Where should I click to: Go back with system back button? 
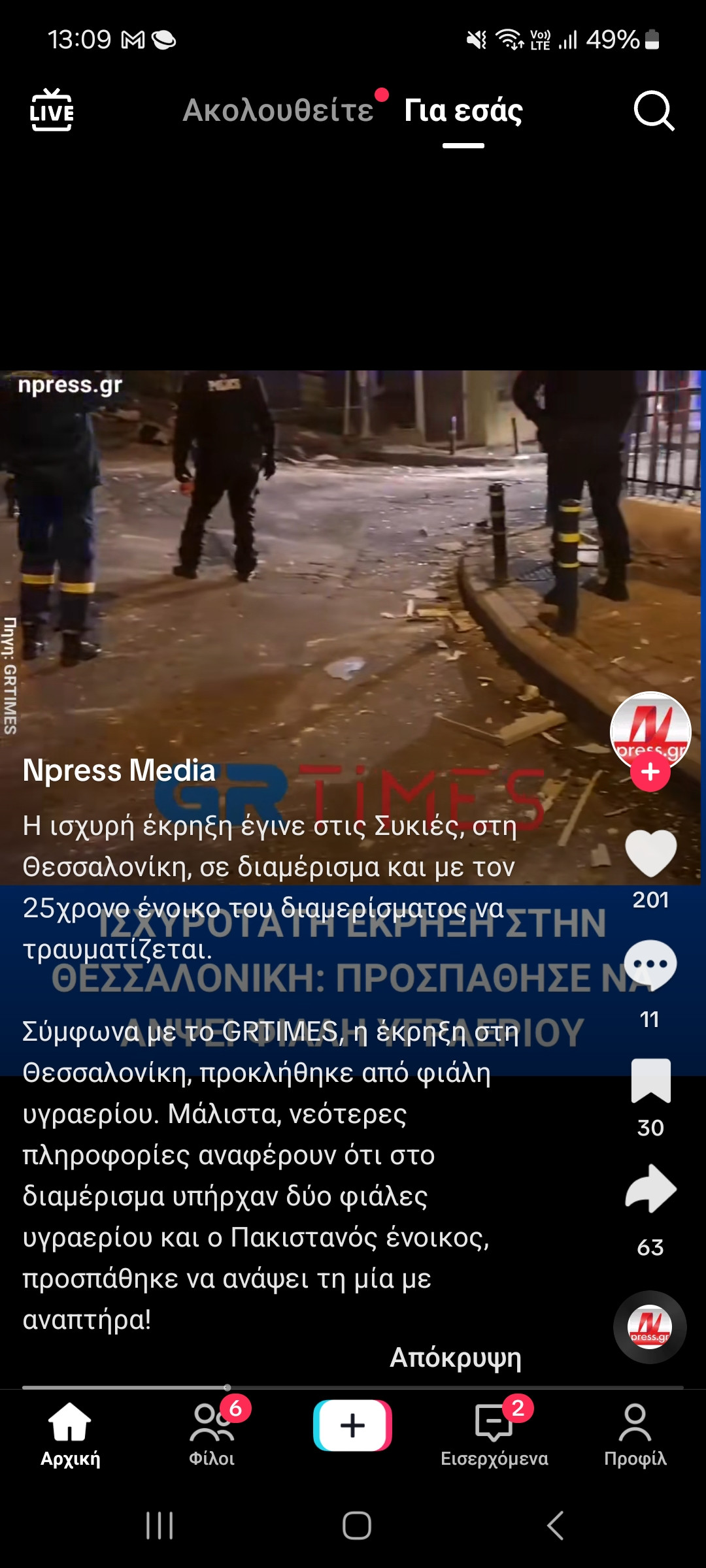coord(555,1526)
